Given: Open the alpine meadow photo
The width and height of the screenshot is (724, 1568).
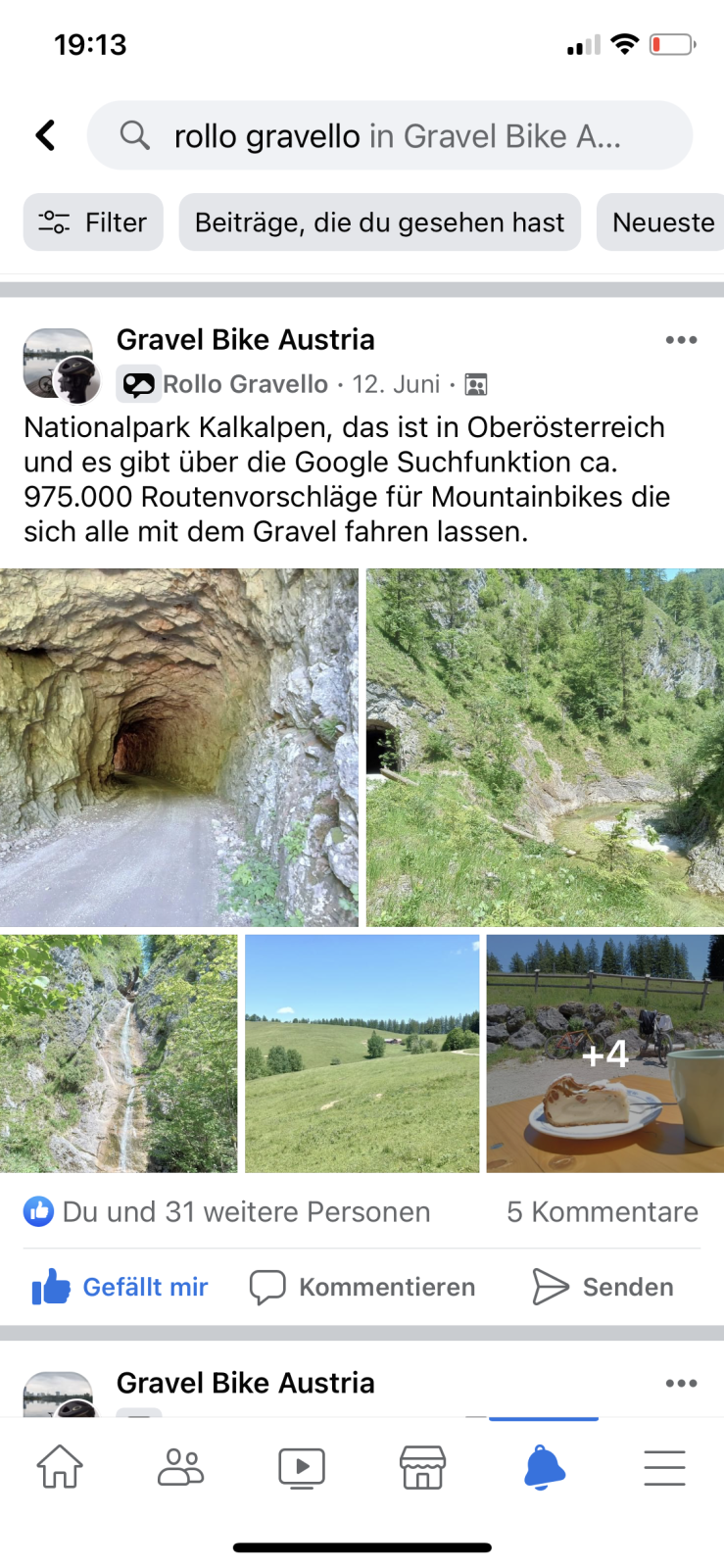Looking at the screenshot, I should [x=362, y=1053].
